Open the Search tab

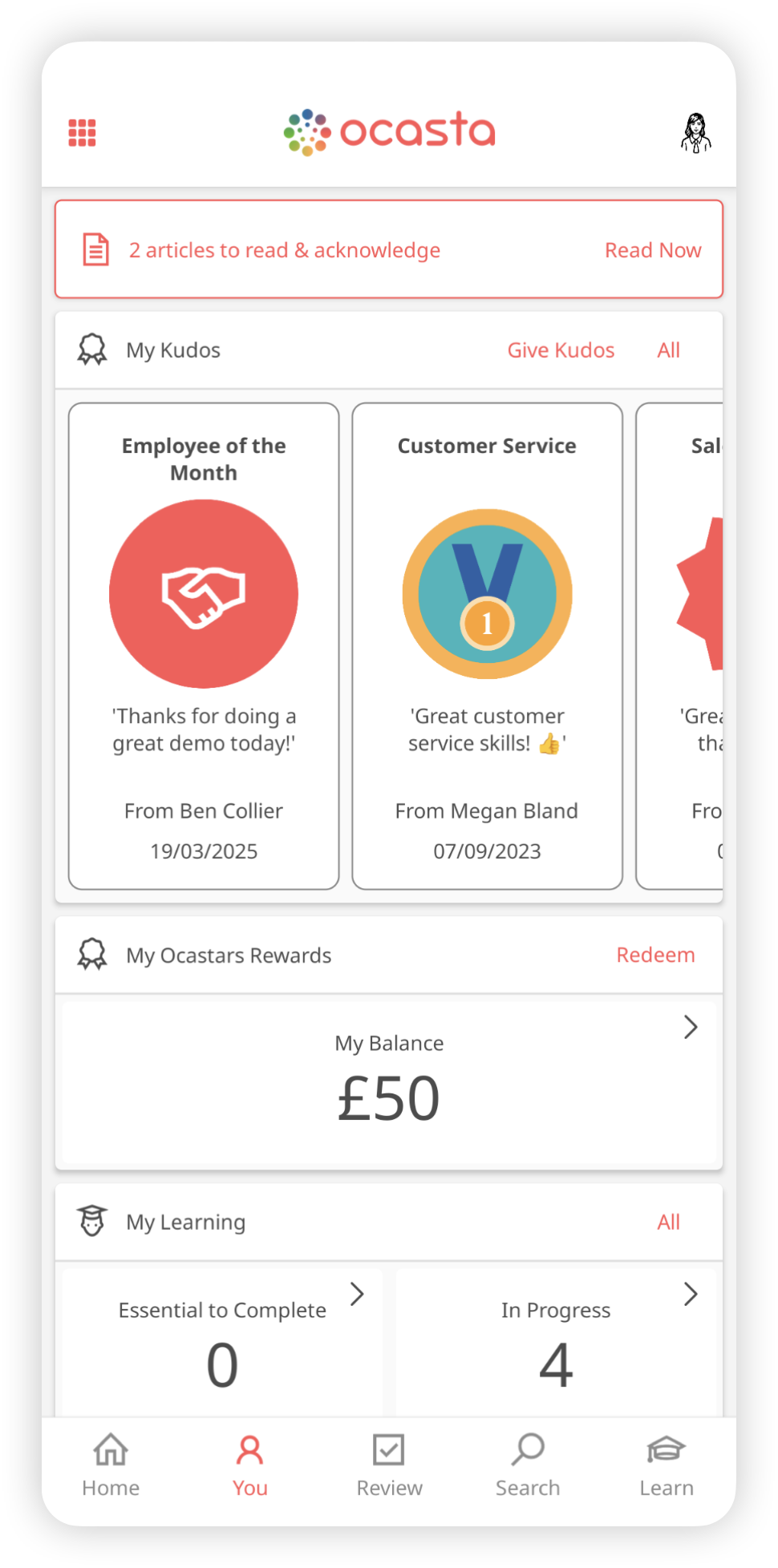pos(528,1465)
